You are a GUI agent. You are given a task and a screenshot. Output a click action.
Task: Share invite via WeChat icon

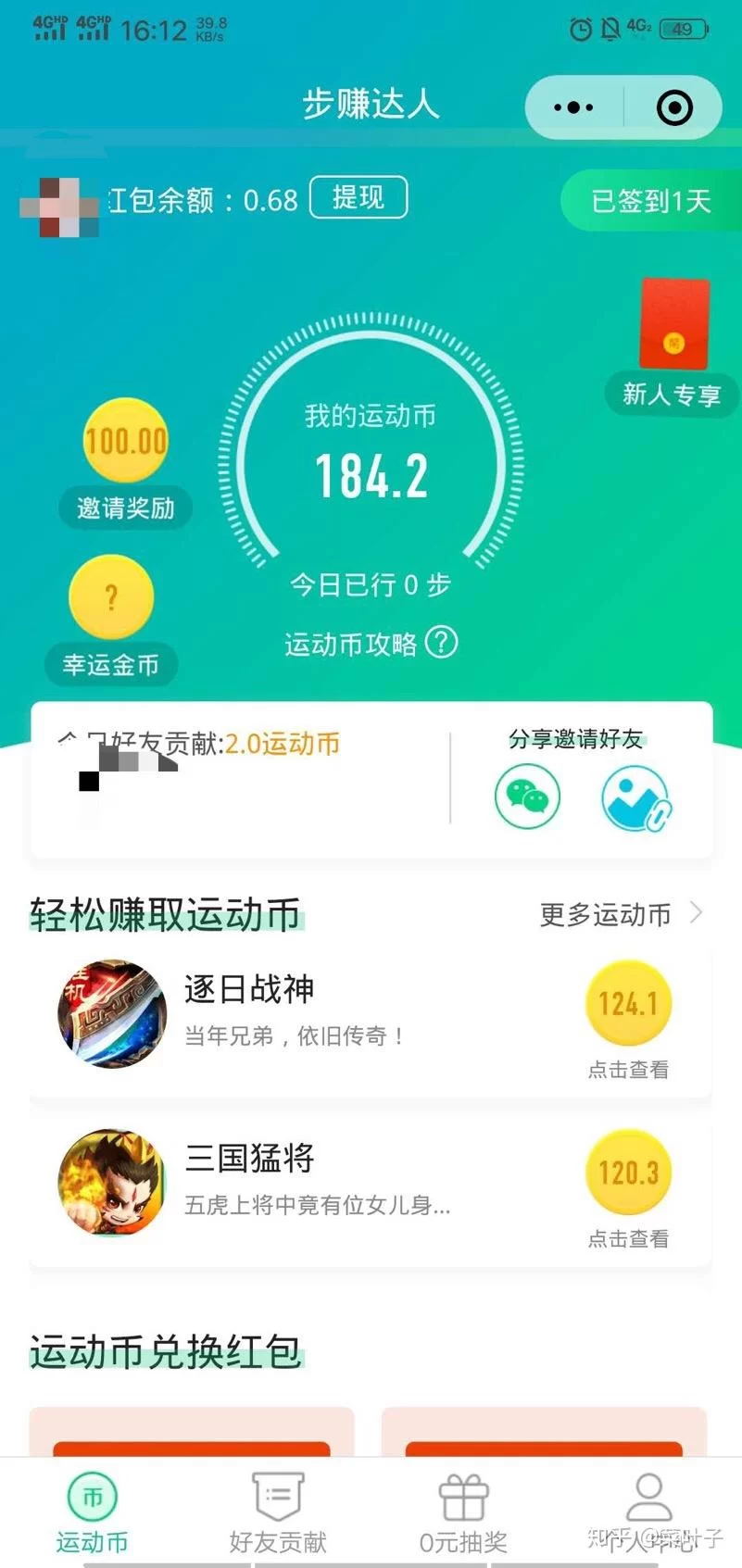point(527,797)
